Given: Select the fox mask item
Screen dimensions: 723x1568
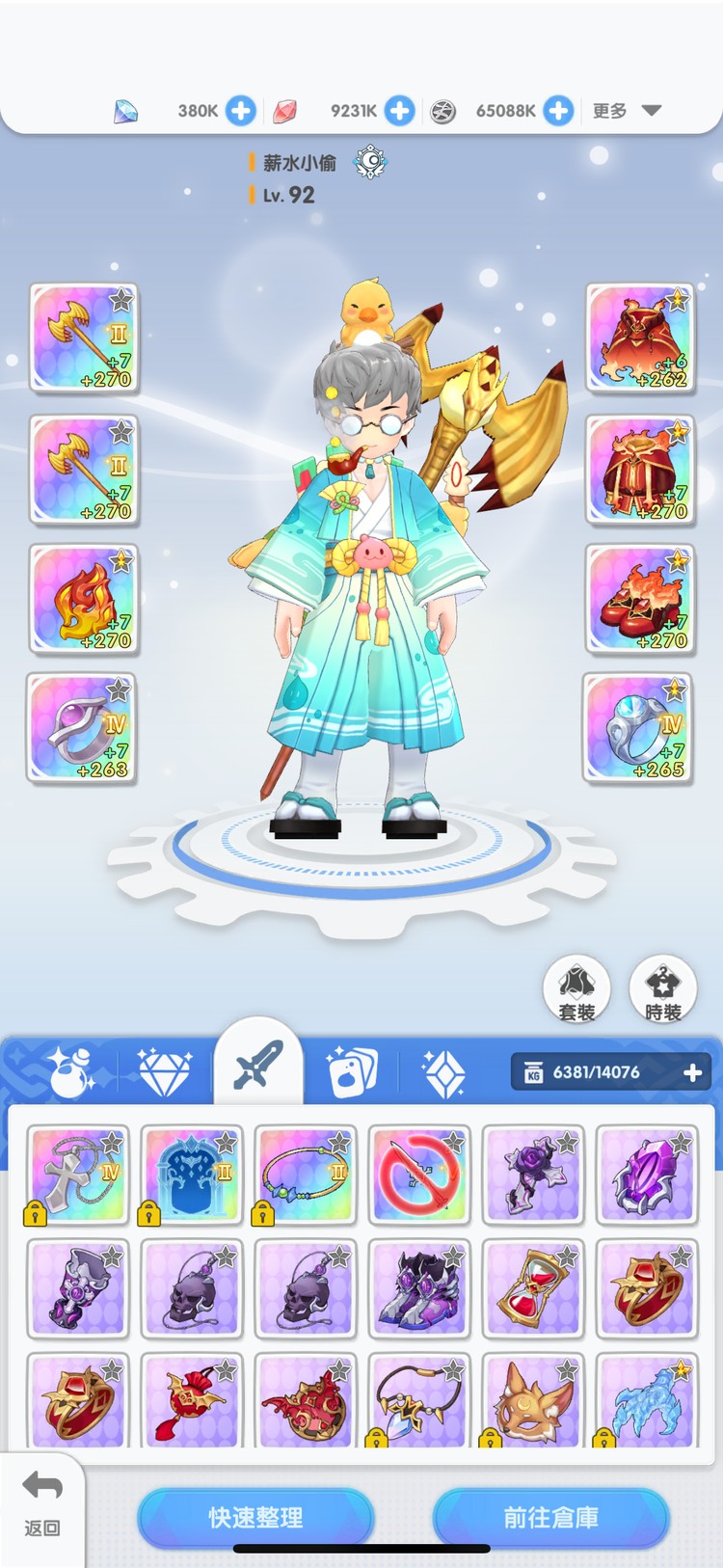Looking at the screenshot, I should pyautogui.click(x=533, y=1400).
